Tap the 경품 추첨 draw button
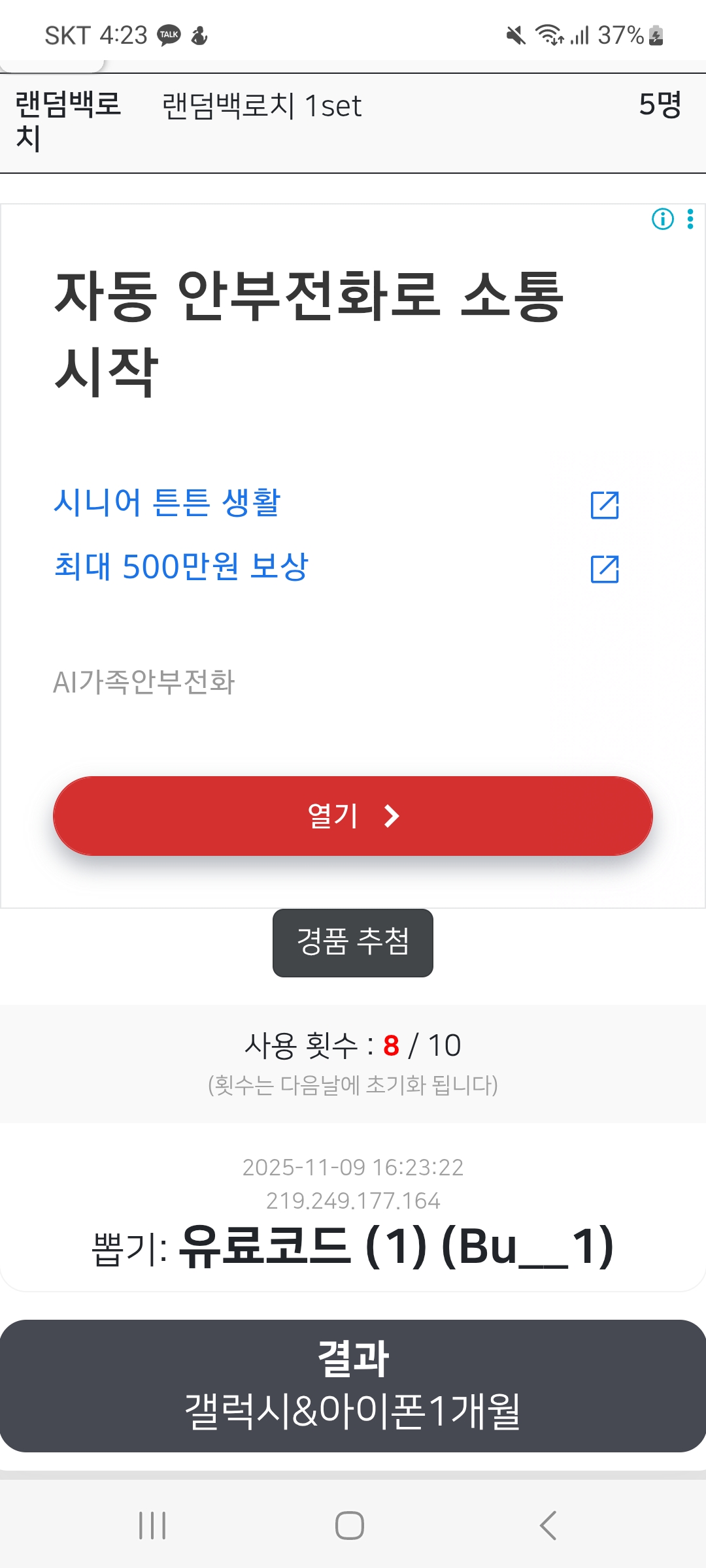 click(x=352, y=942)
